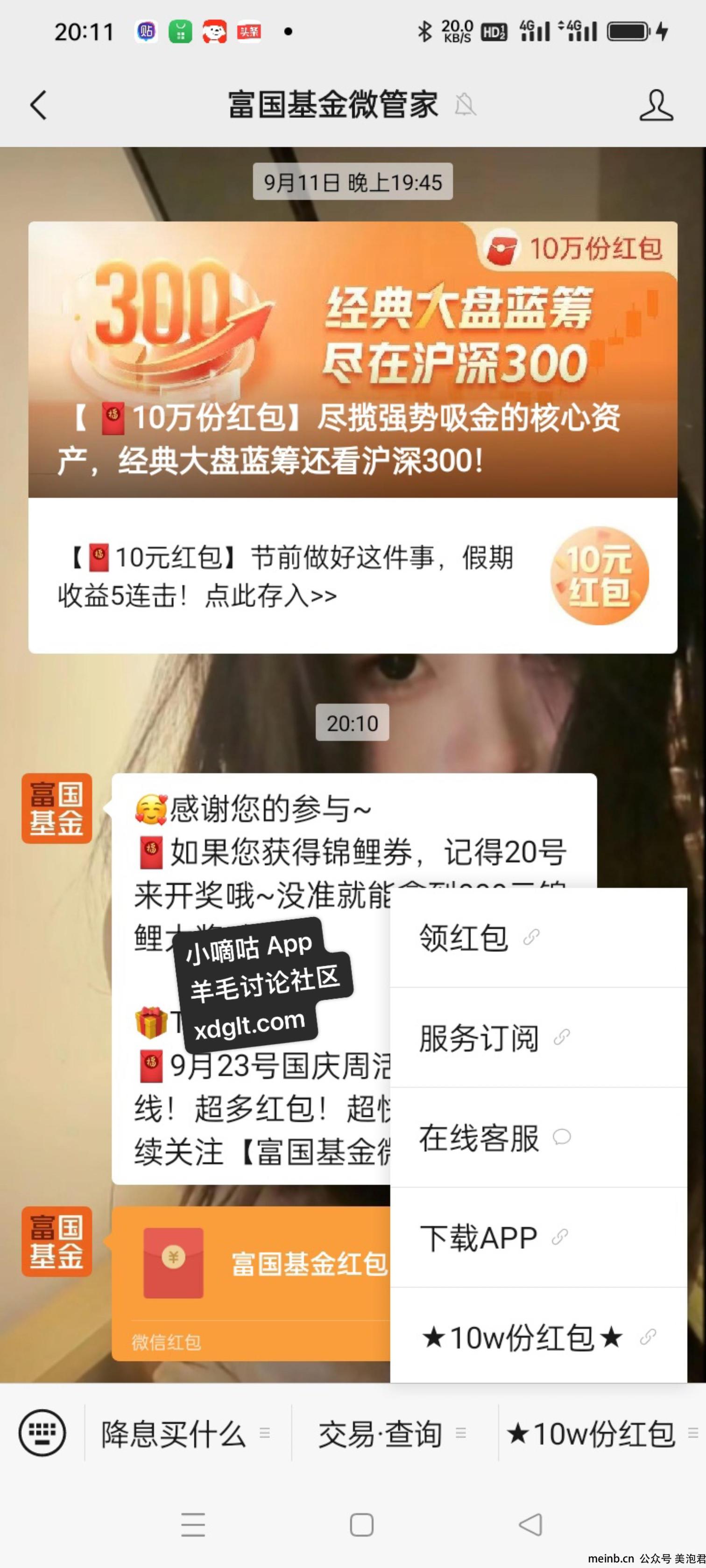Open the official account profile icon
The image size is (706, 1568).
(656, 105)
